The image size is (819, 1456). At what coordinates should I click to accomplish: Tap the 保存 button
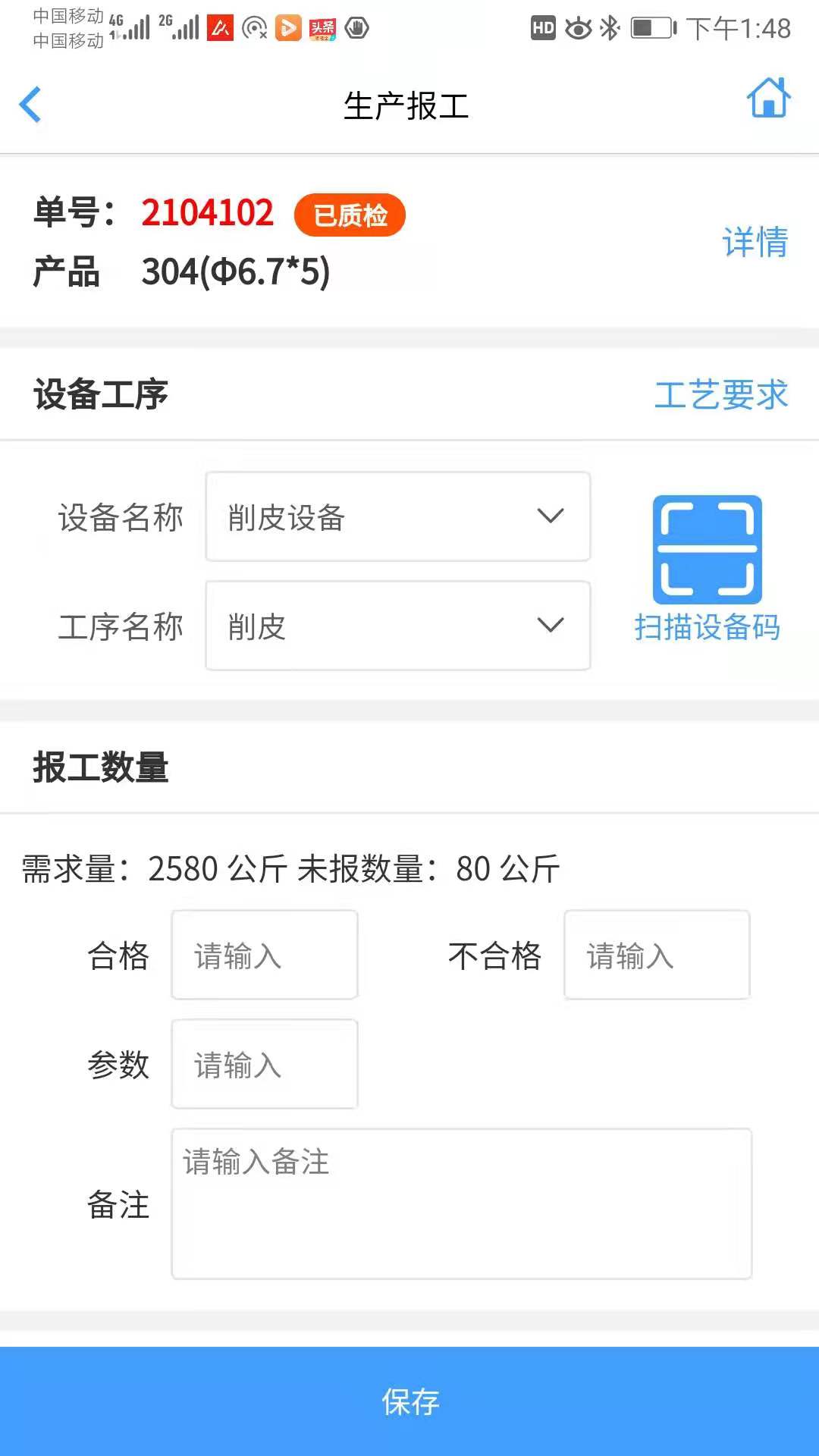[x=409, y=1401]
